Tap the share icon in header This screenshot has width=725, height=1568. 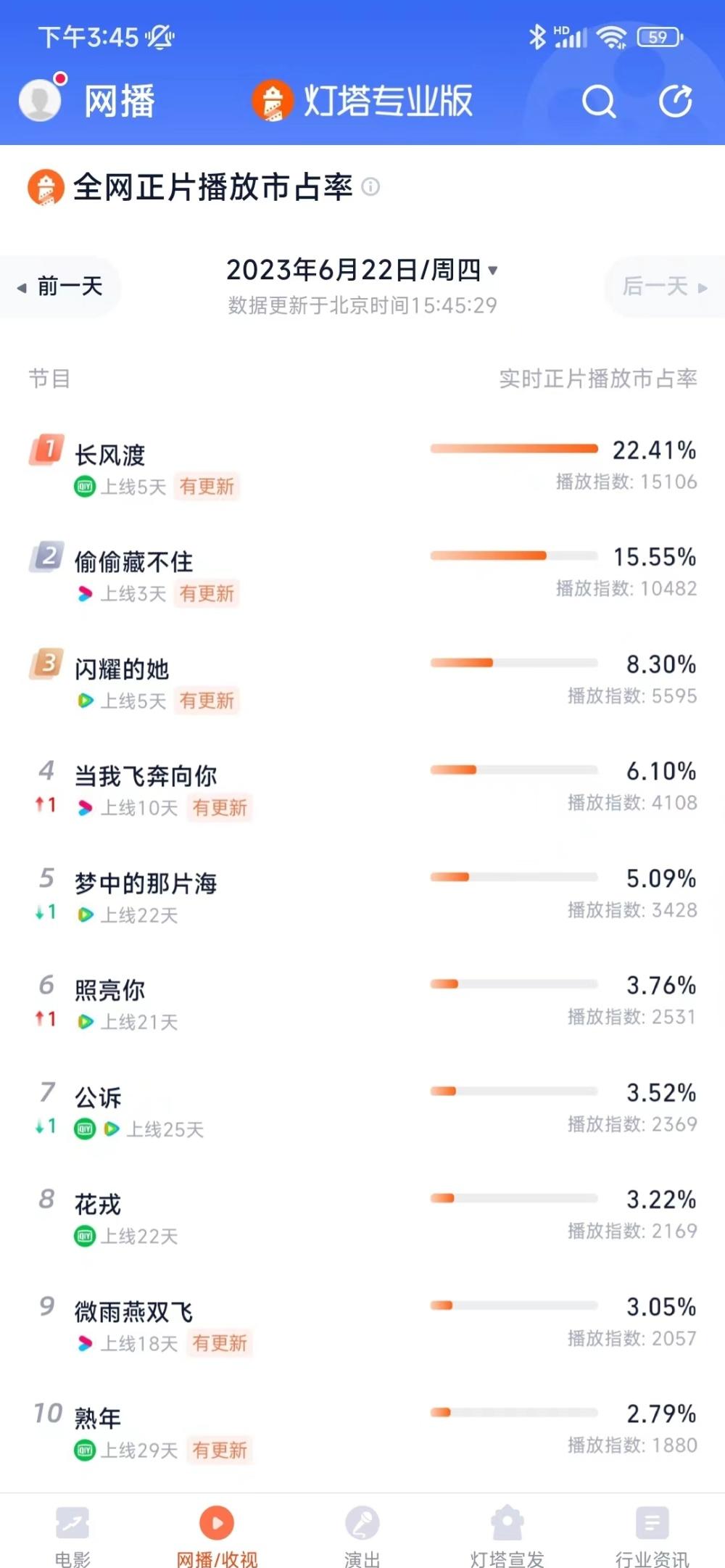pyautogui.click(x=676, y=101)
